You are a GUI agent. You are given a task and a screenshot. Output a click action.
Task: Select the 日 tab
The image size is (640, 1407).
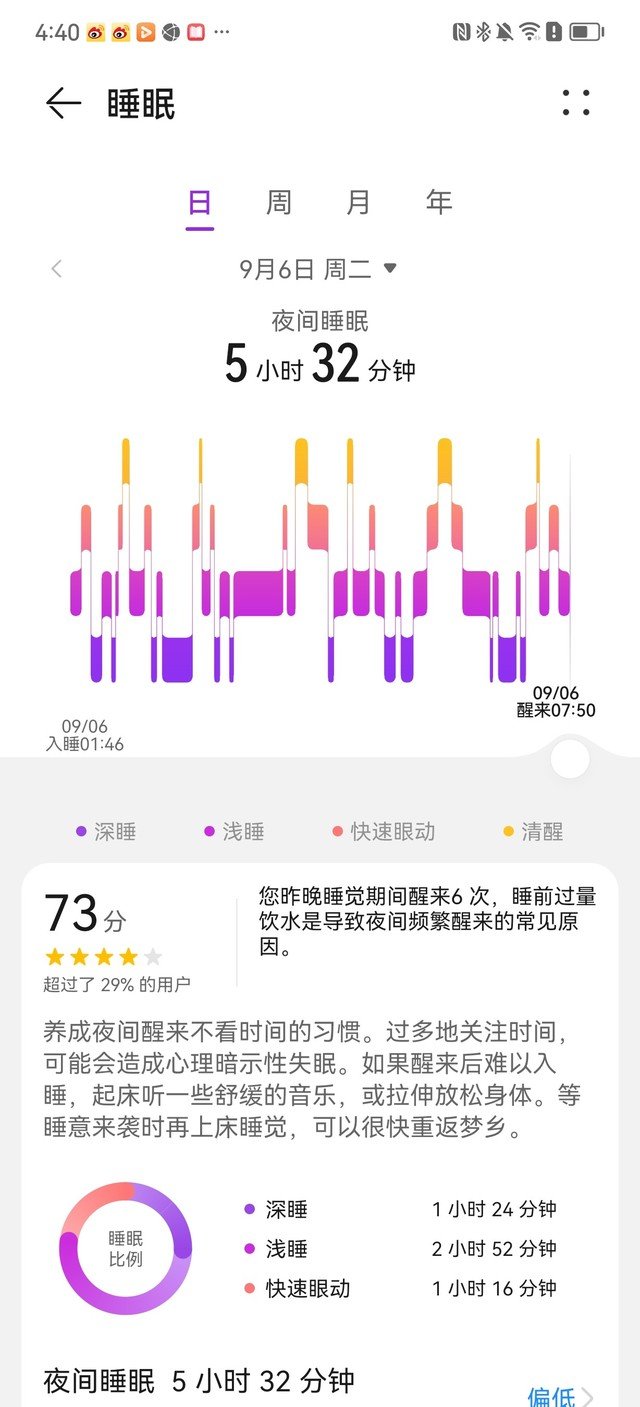pyautogui.click(x=200, y=203)
